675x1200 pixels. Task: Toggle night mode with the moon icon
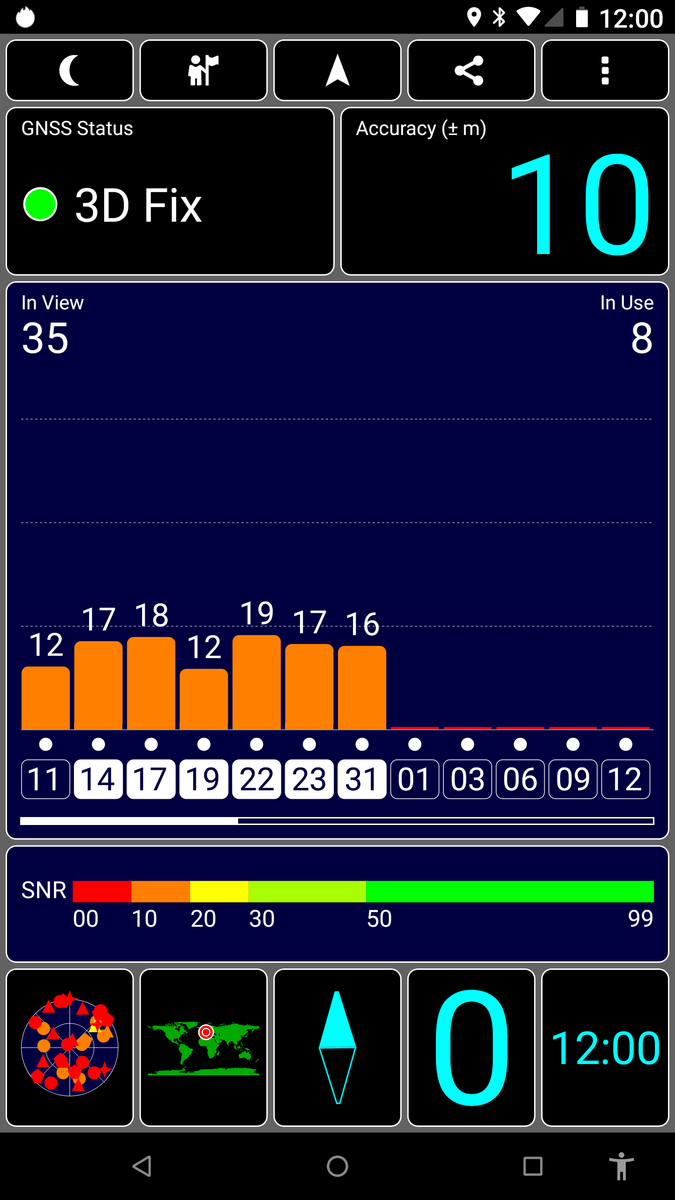[x=70, y=70]
